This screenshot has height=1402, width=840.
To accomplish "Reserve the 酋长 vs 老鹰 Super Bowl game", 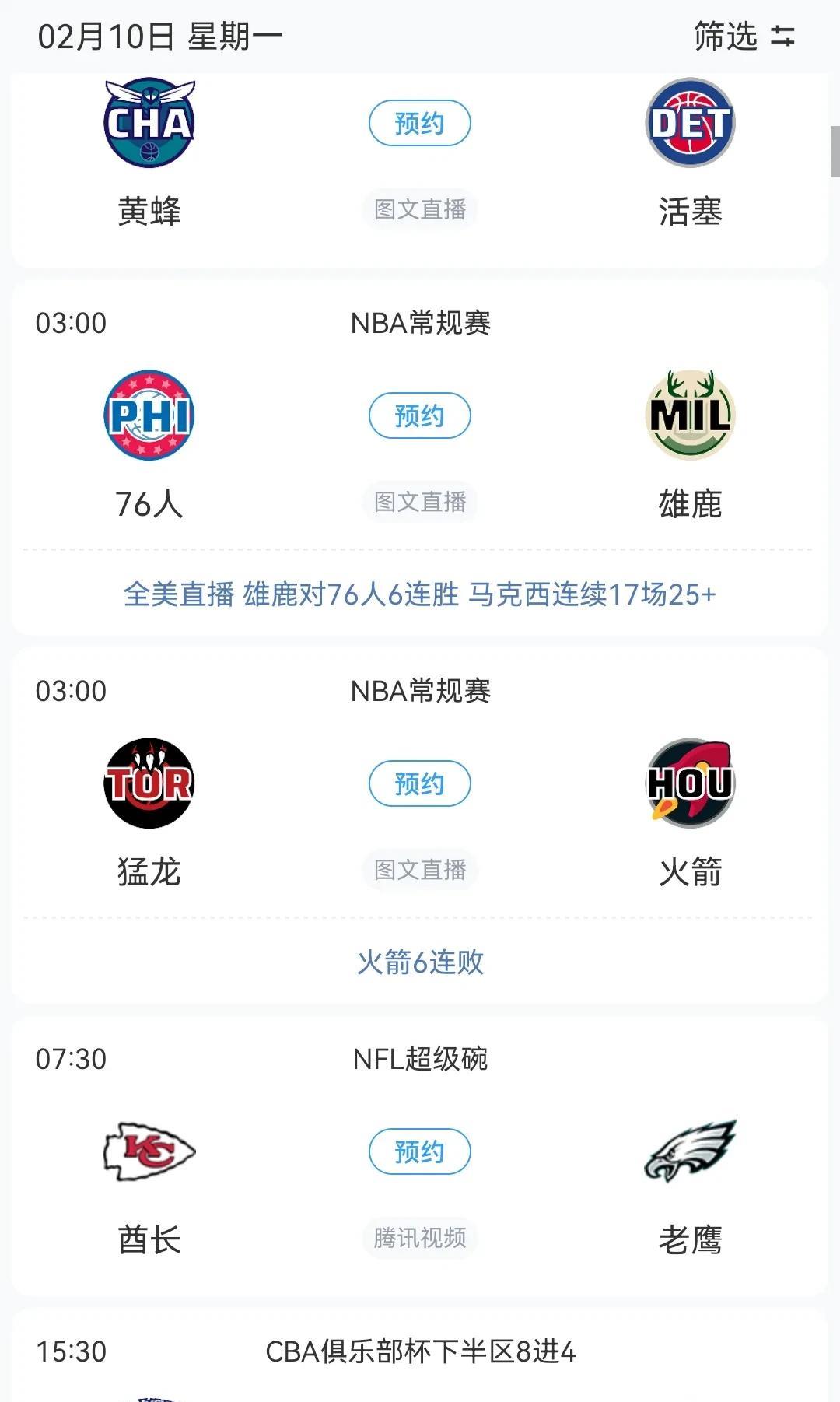I will (419, 1151).
